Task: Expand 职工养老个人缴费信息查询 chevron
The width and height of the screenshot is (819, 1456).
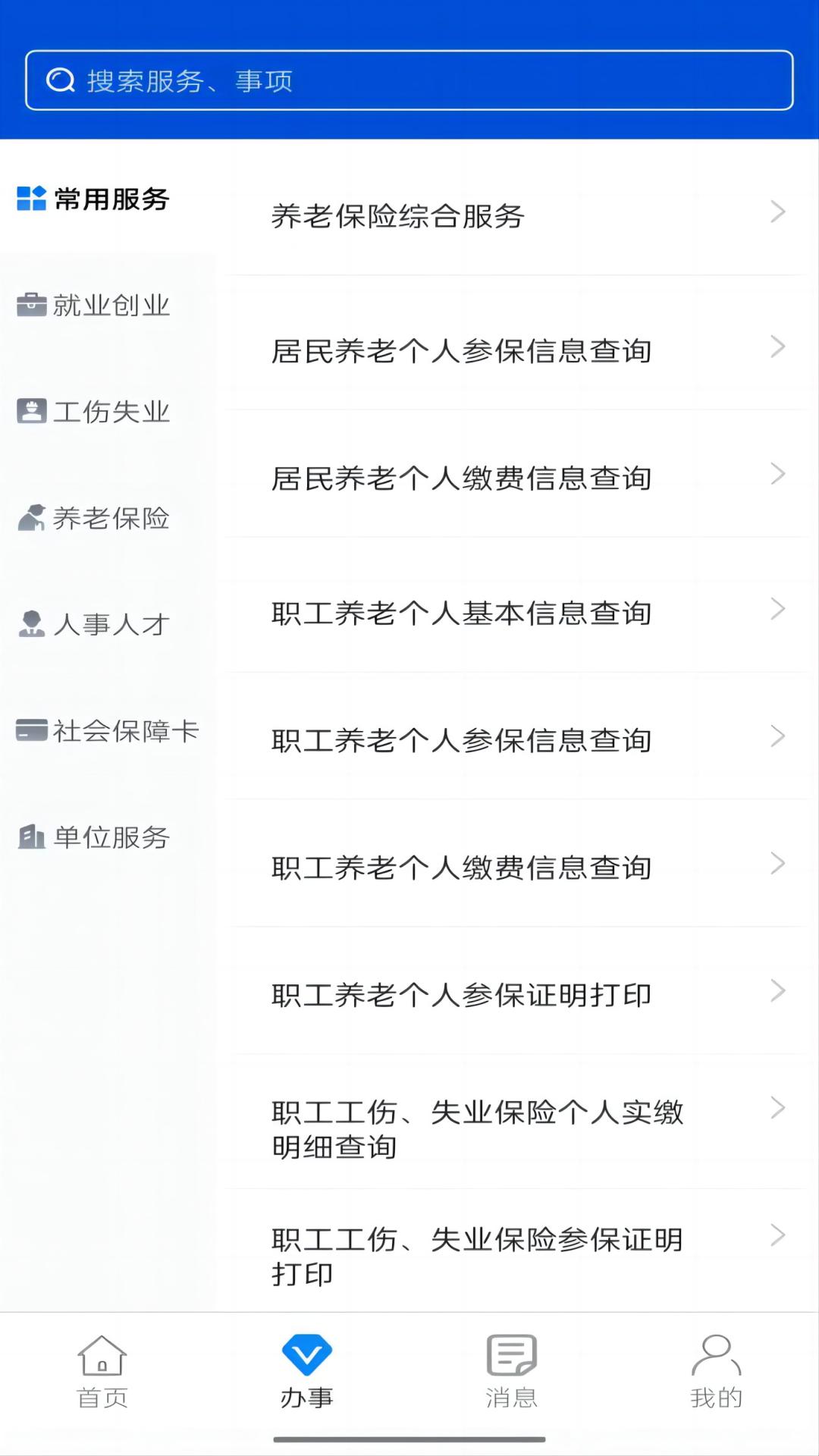Action: (778, 863)
